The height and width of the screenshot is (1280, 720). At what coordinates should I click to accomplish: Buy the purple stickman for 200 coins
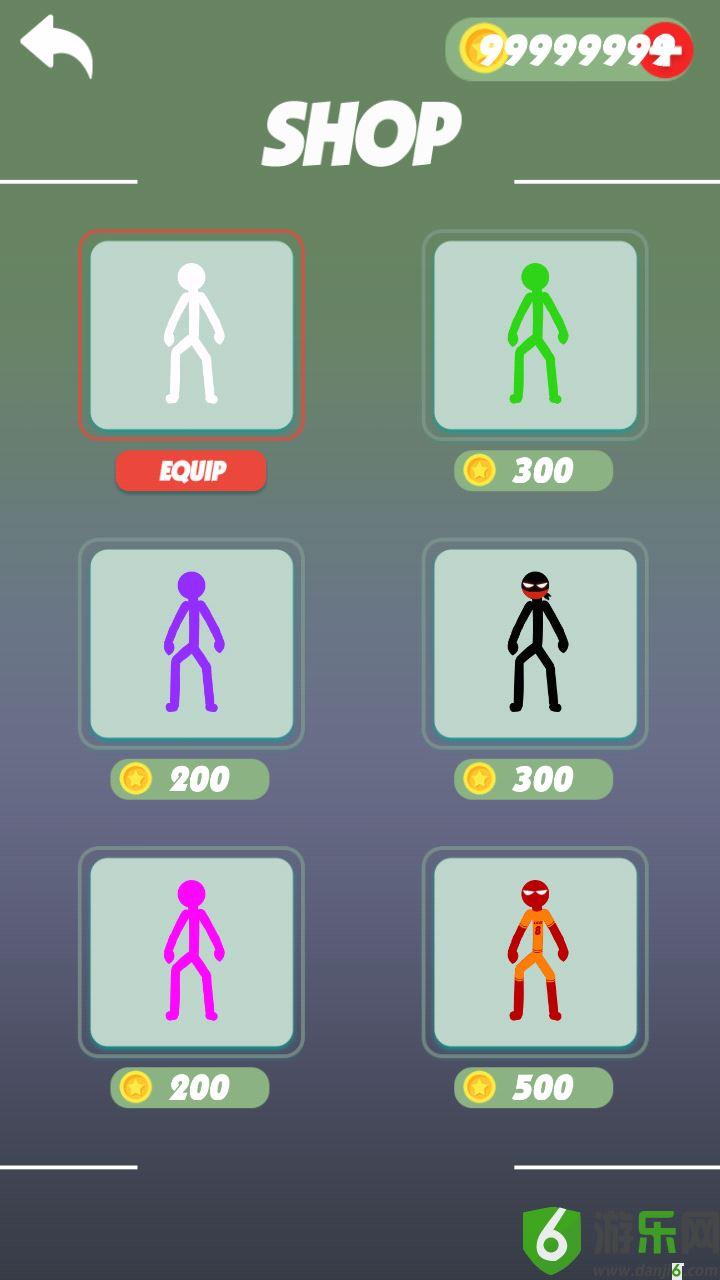click(x=190, y=779)
